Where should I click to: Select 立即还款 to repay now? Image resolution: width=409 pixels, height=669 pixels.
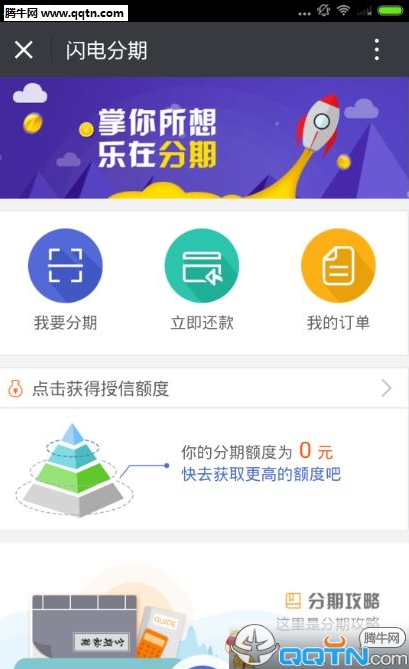pyautogui.click(x=202, y=280)
